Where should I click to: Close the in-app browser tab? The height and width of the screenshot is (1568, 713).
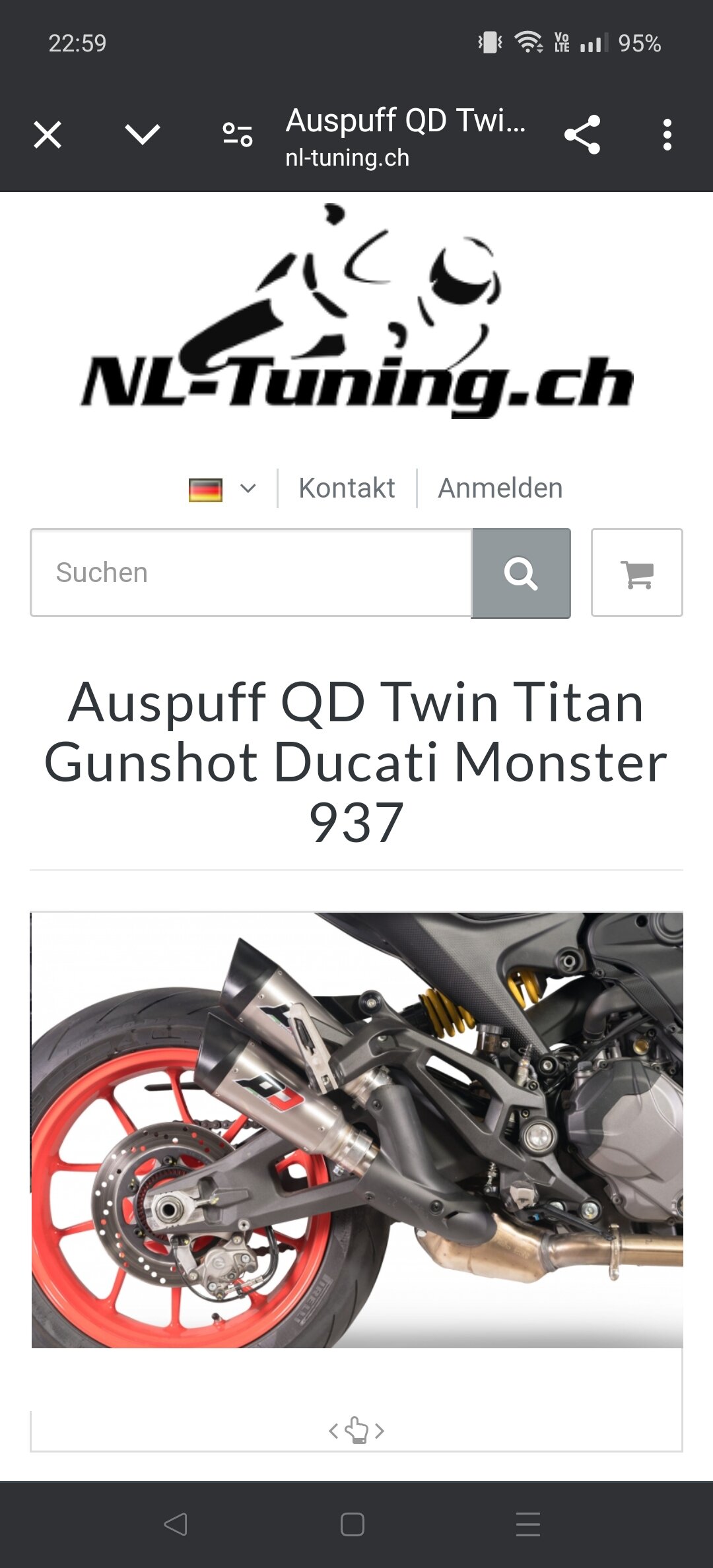point(48,135)
